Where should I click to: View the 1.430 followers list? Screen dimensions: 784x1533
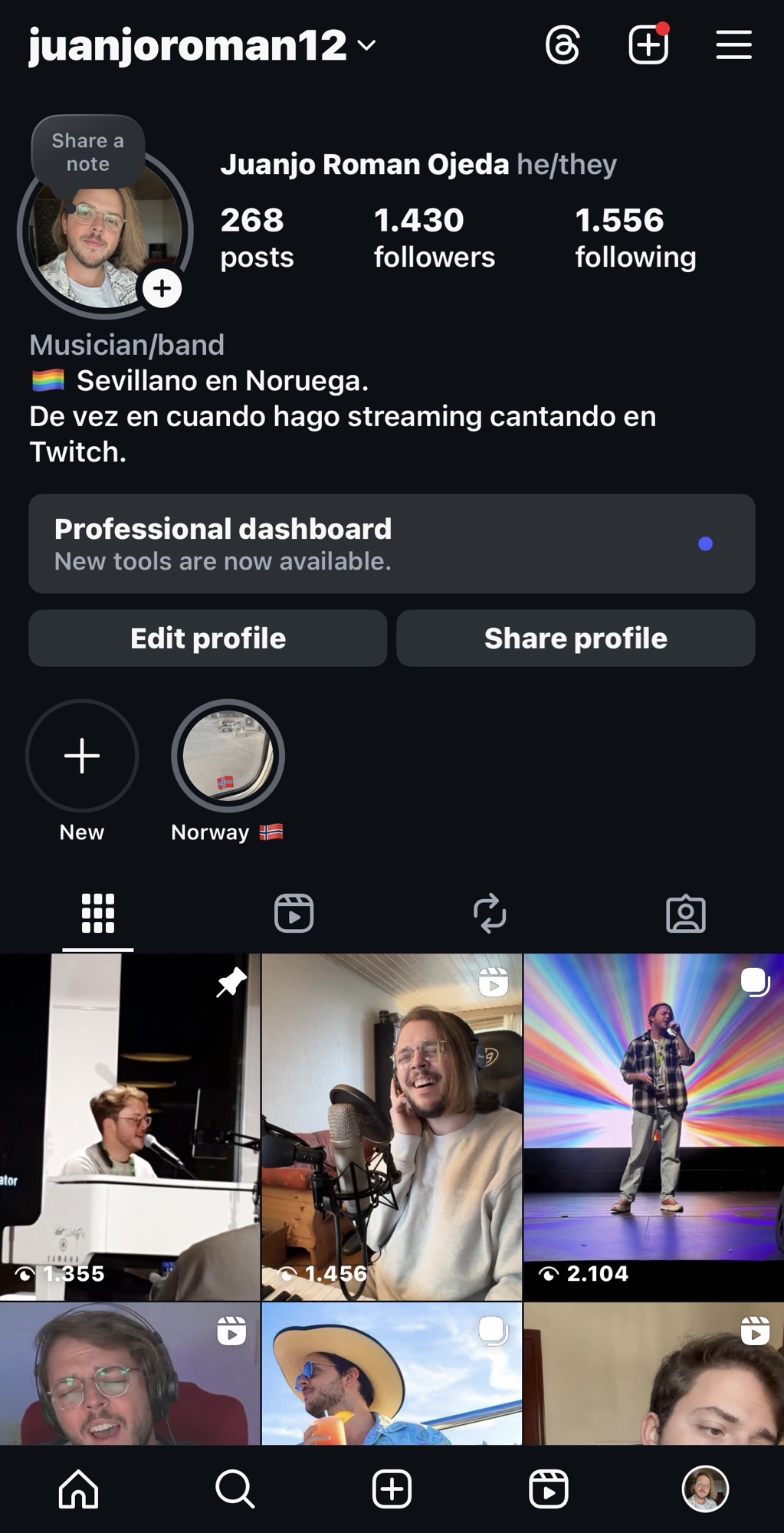(434, 238)
